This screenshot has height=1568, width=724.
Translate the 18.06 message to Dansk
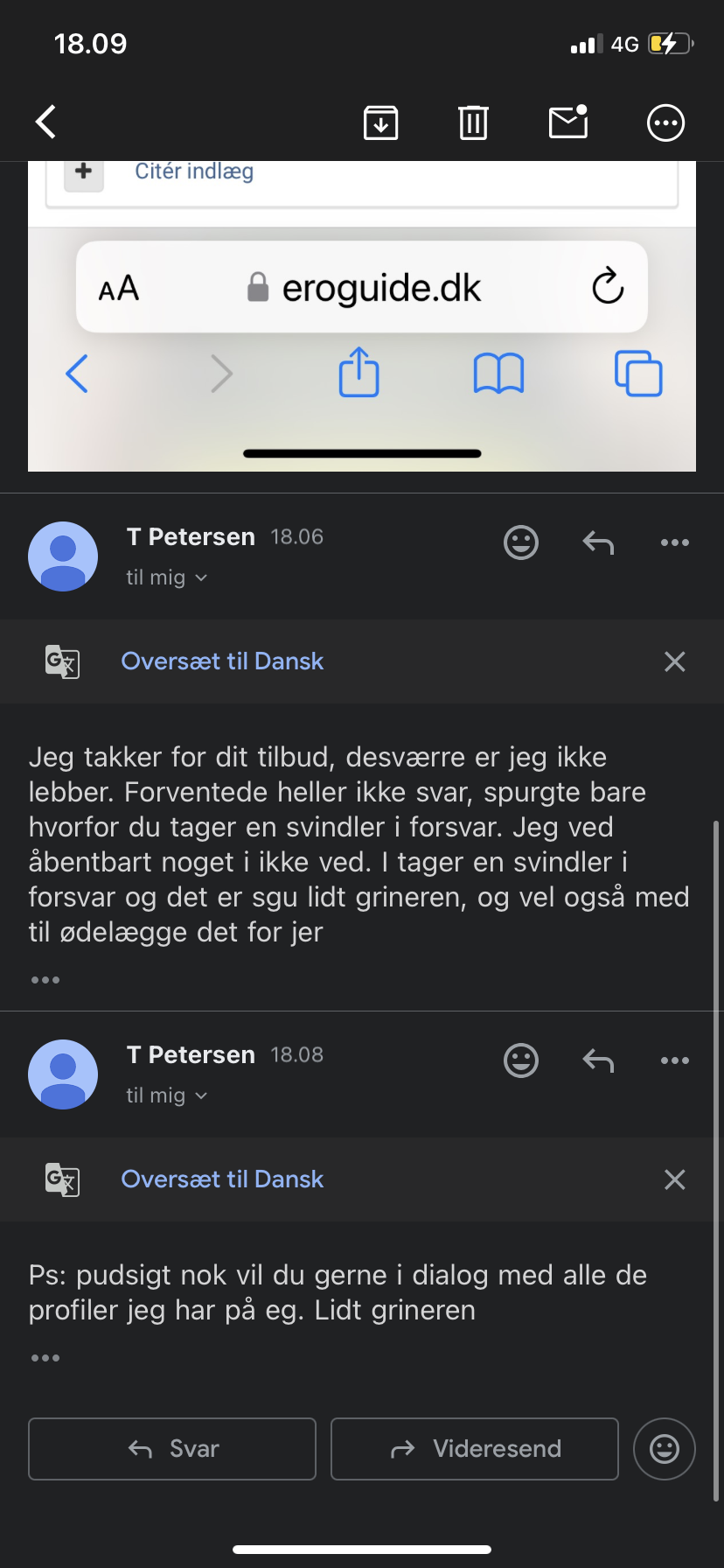[x=222, y=661]
